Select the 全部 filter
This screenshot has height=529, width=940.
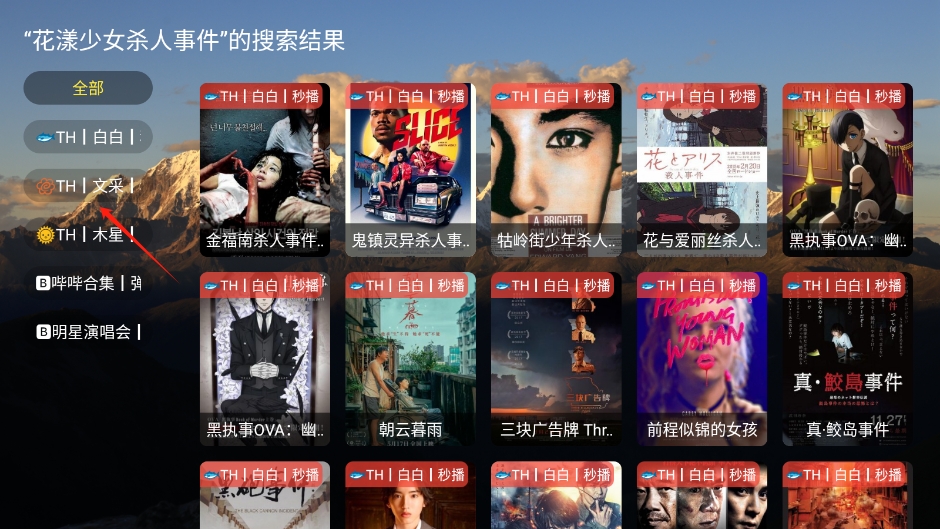[88, 88]
